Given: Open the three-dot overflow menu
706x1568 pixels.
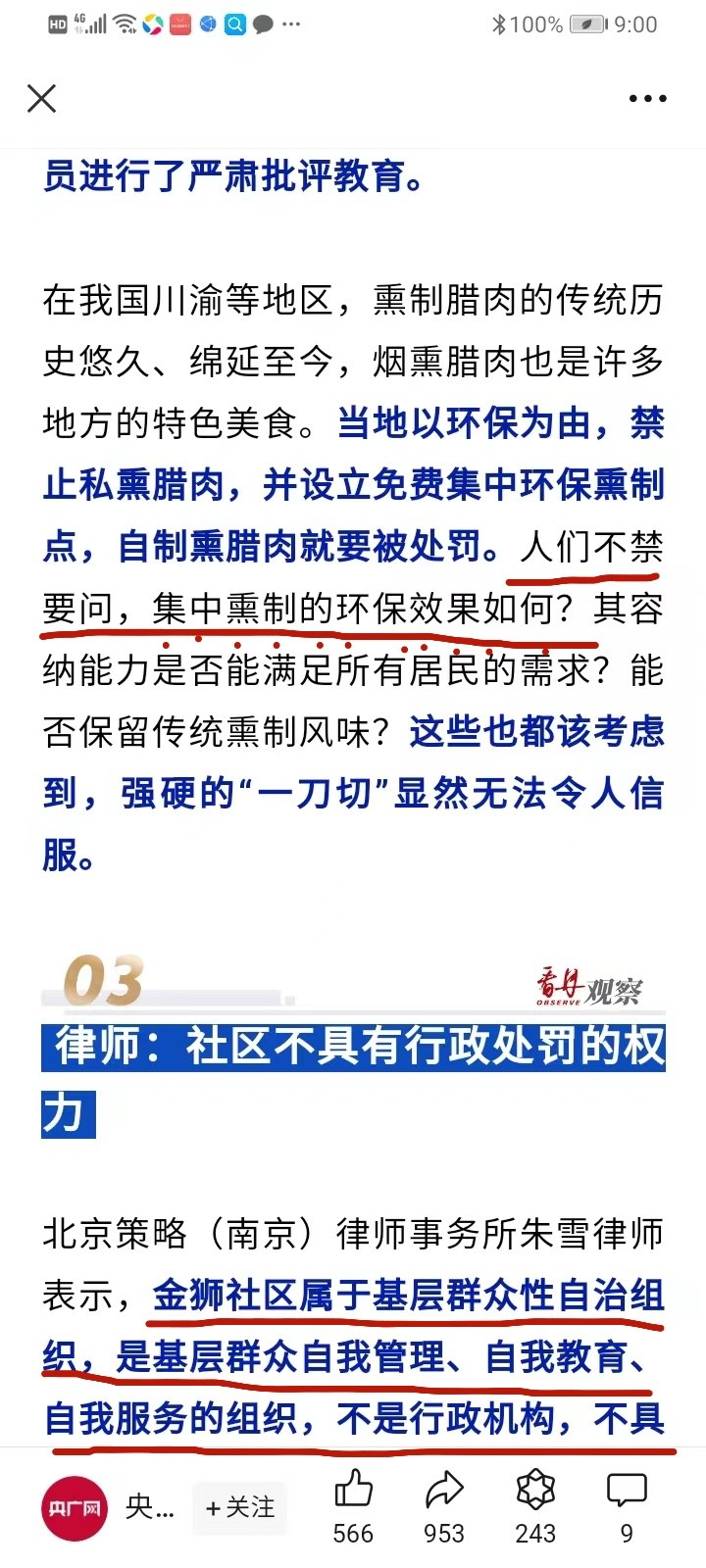Looking at the screenshot, I should click(x=647, y=99).
